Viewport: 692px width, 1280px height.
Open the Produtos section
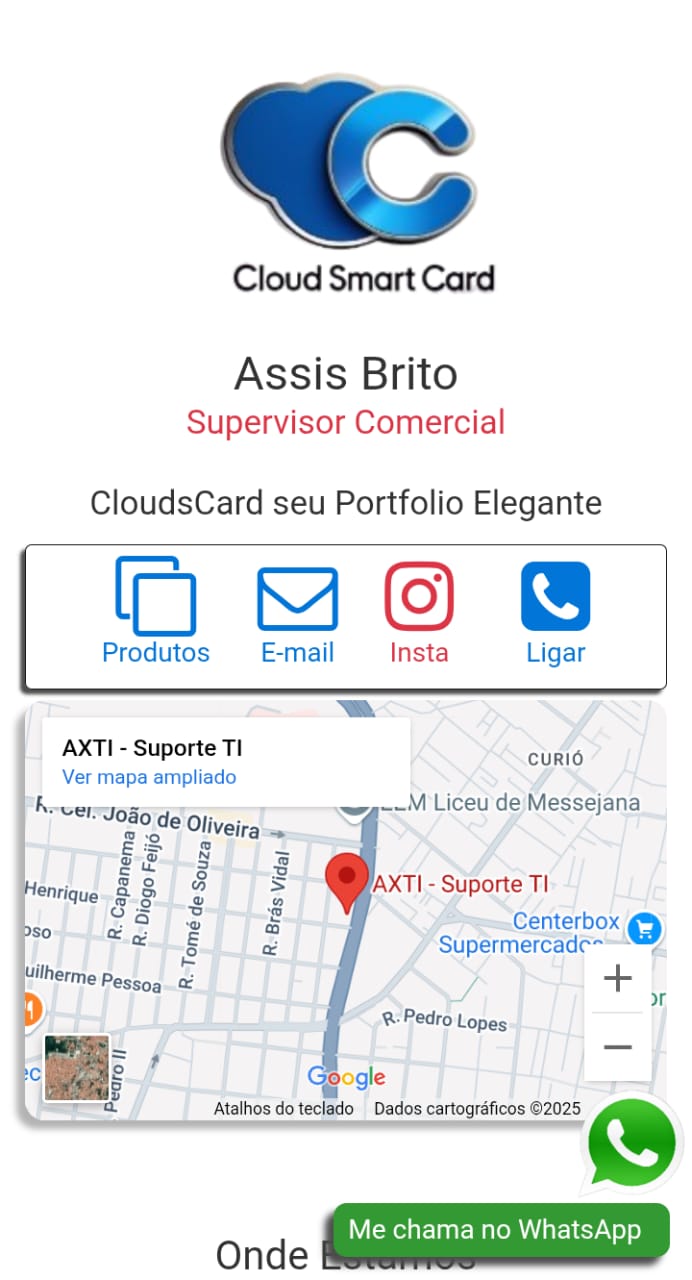pyautogui.click(x=156, y=611)
